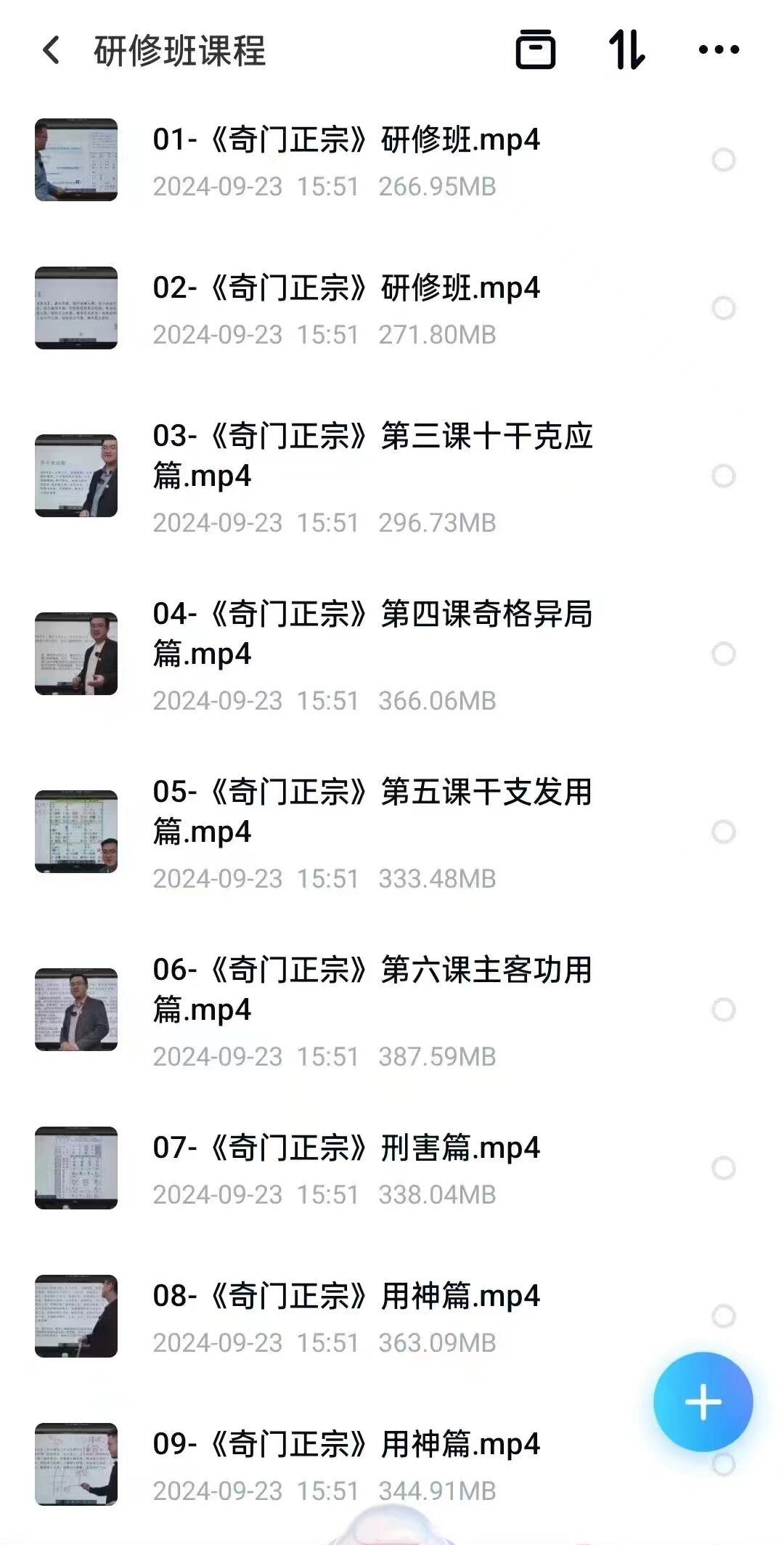
Task: Open the three-dot overflow menu
Action: pos(719,49)
